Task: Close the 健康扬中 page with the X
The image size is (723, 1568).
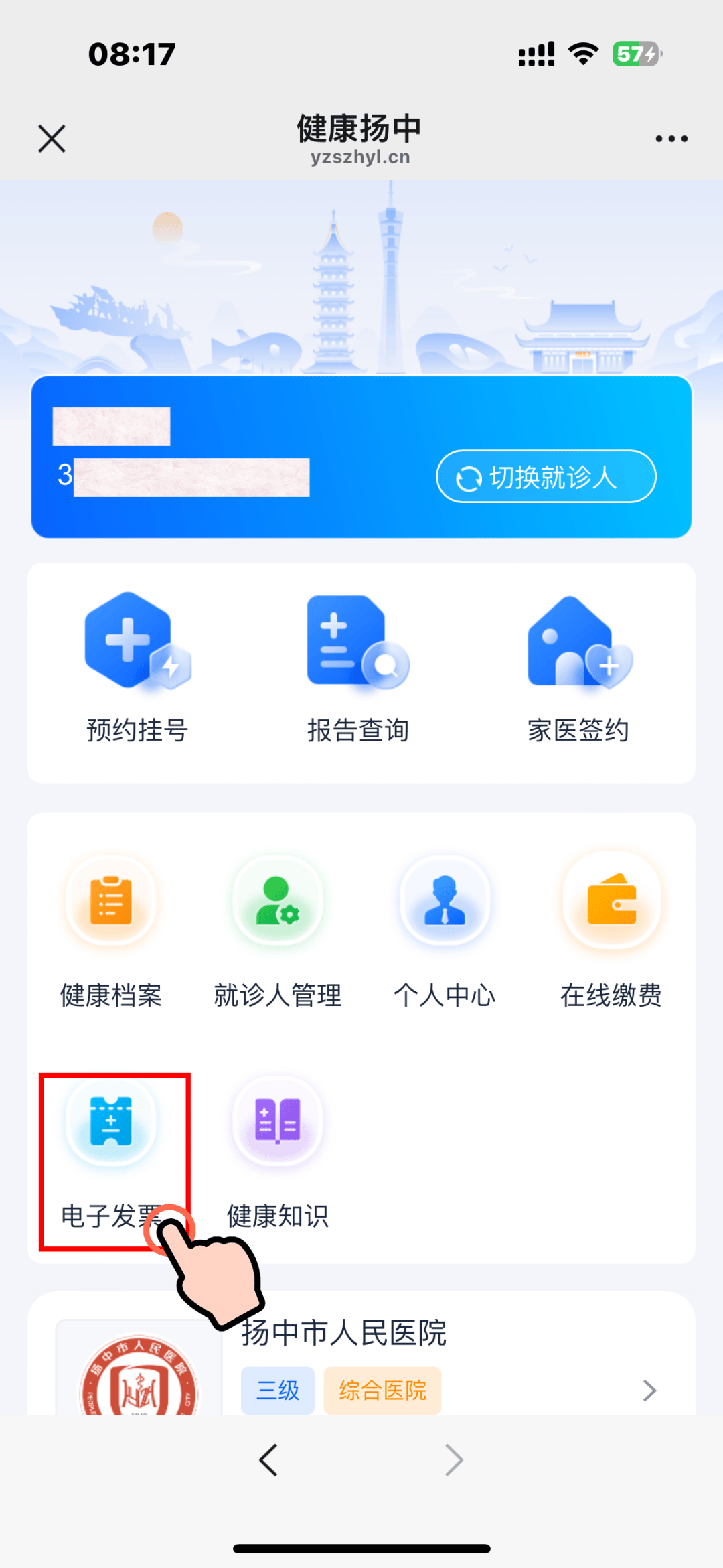Action: click(x=51, y=139)
